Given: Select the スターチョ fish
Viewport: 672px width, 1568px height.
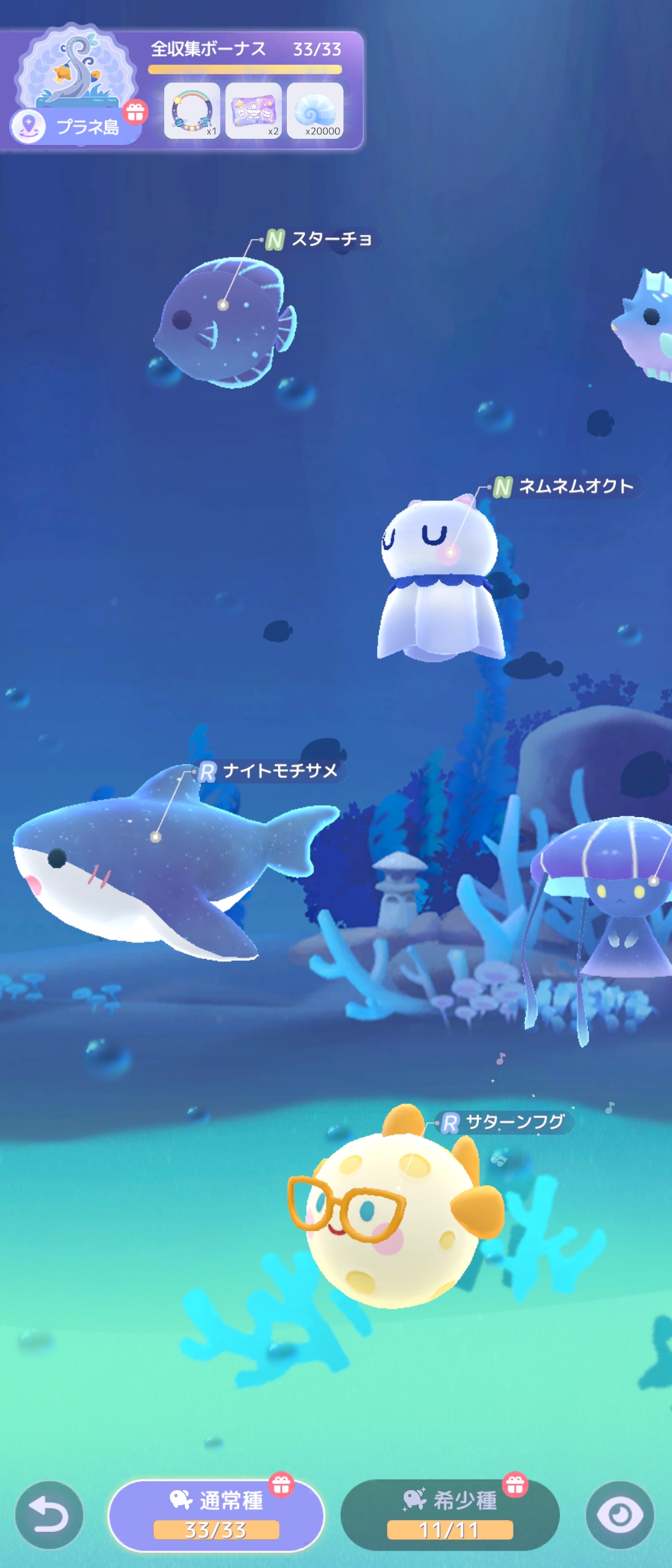Looking at the screenshot, I should 224,320.
